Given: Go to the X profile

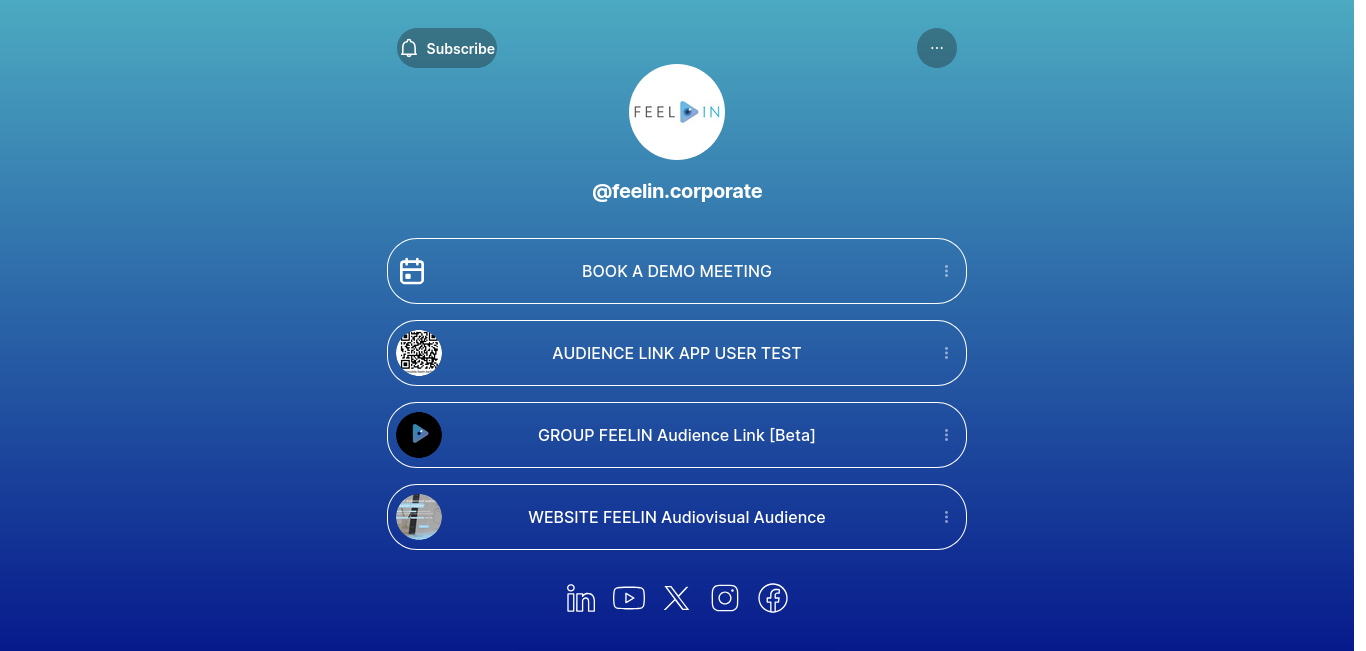Looking at the screenshot, I should coord(677,598).
